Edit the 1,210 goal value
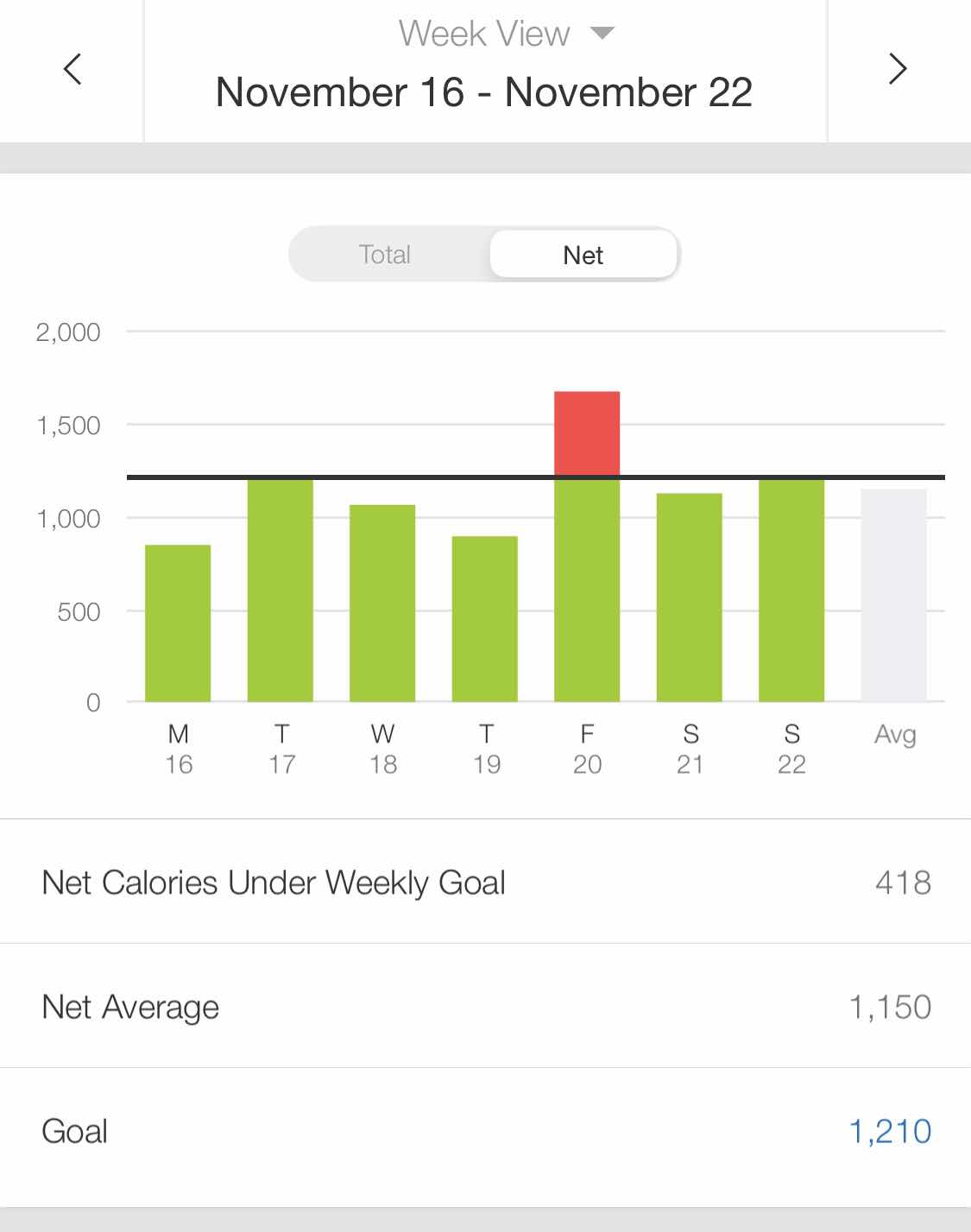971x1232 pixels. (890, 1131)
